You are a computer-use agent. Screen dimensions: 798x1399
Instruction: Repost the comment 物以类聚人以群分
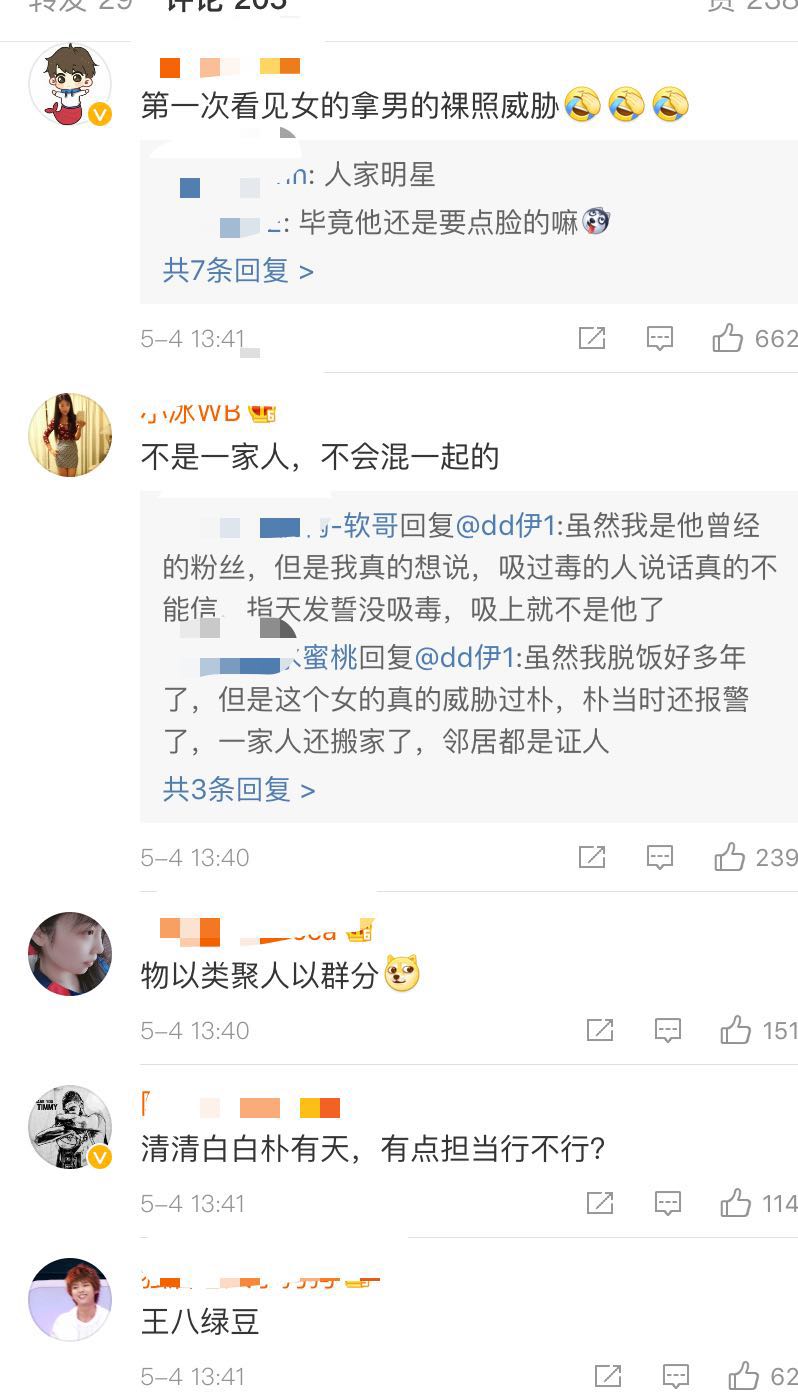(x=599, y=1030)
